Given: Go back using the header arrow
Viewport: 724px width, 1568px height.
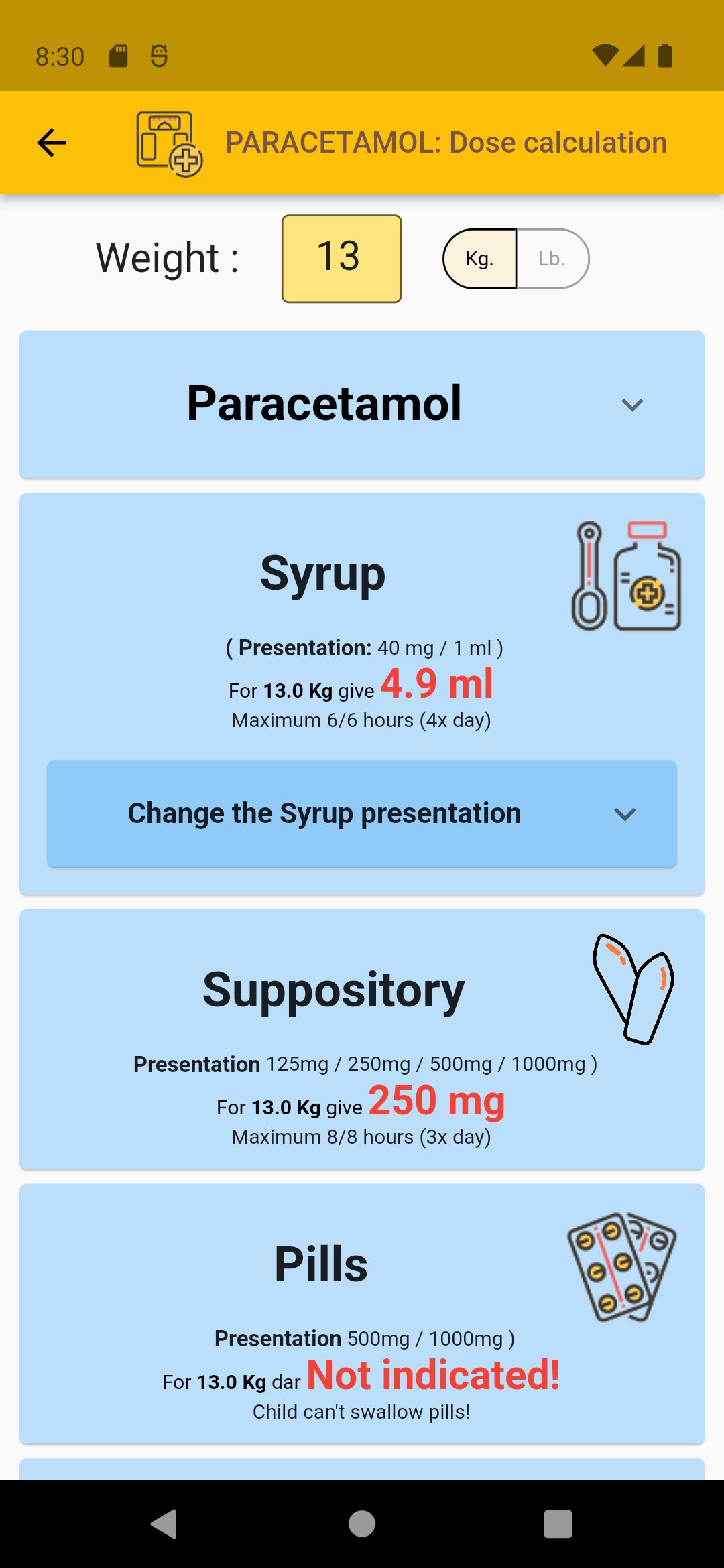Looking at the screenshot, I should tap(52, 143).
